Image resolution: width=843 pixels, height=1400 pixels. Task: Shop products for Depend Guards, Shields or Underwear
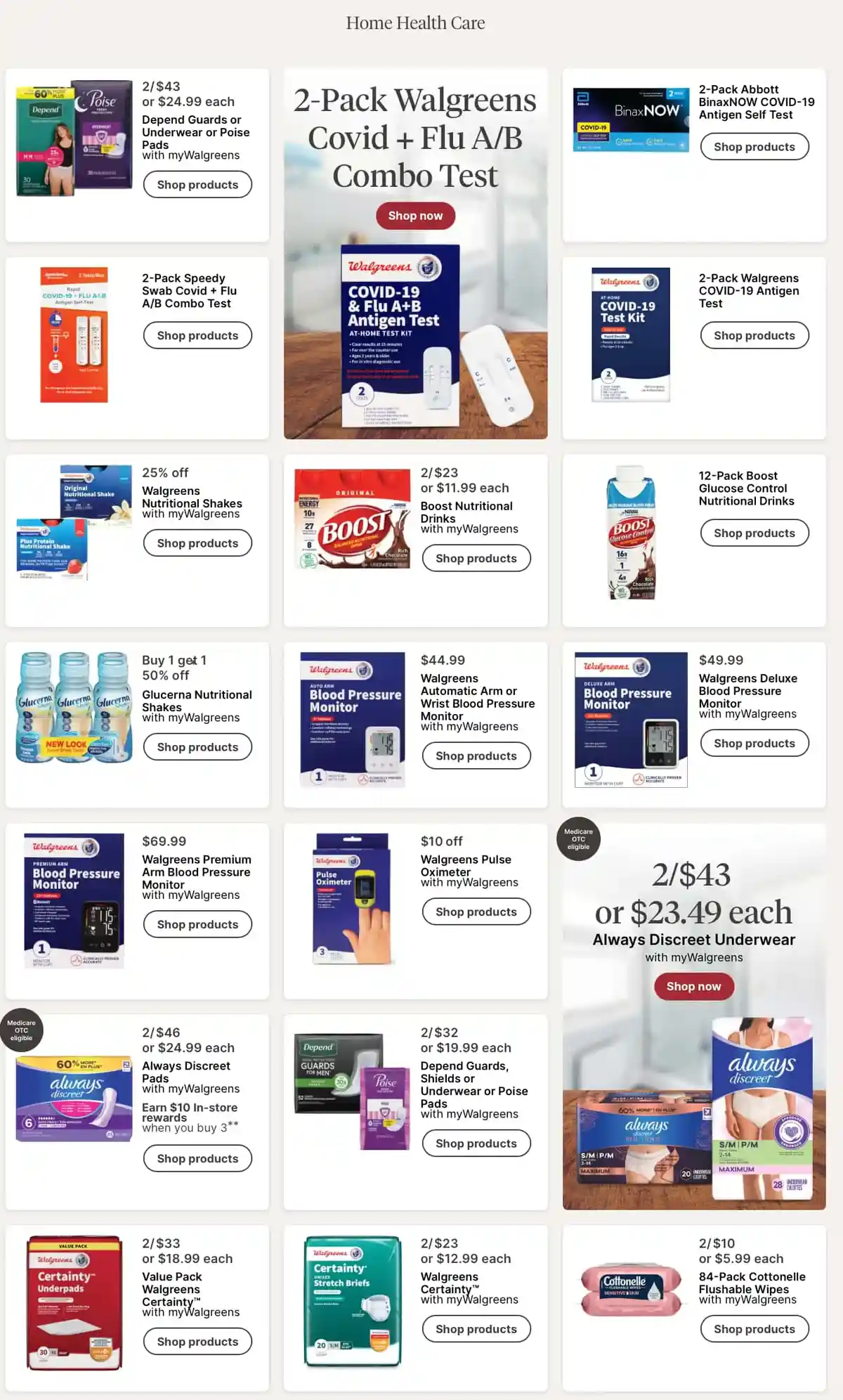coord(476,1143)
